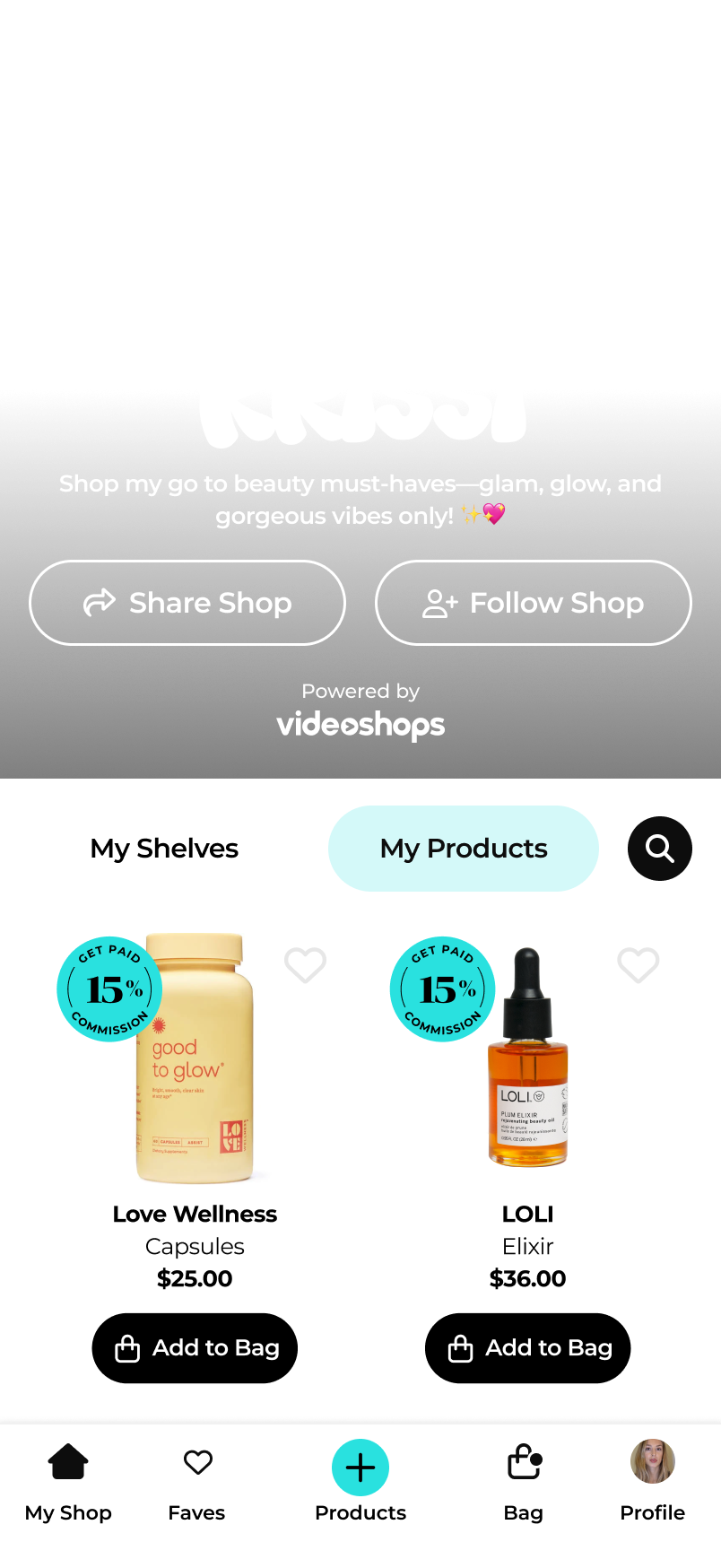Viewport: 721px width, 1568px height.
Task: Open product search with the magnifier icon
Action: [x=659, y=849]
